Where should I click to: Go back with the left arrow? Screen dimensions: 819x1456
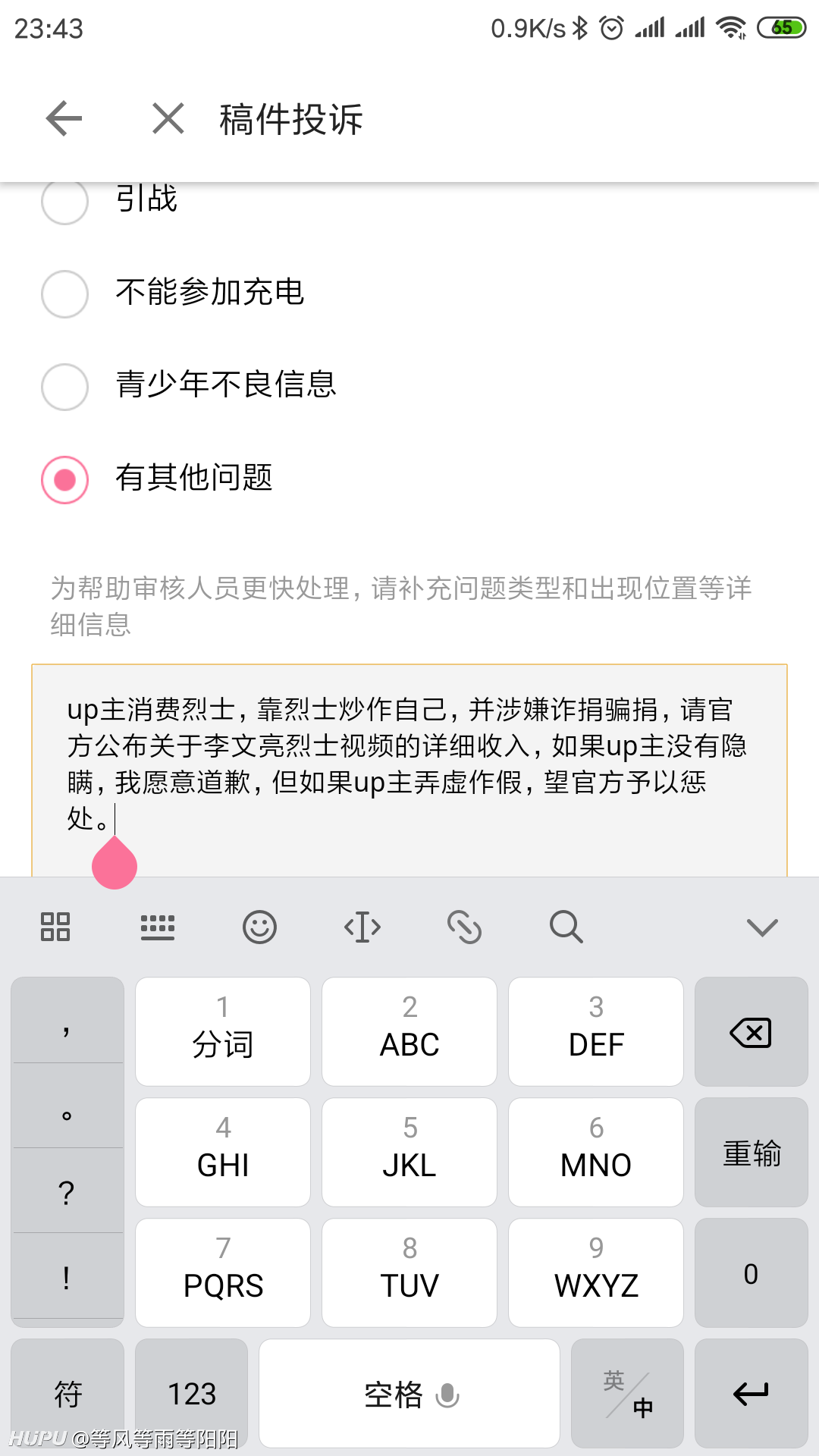tap(64, 118)
